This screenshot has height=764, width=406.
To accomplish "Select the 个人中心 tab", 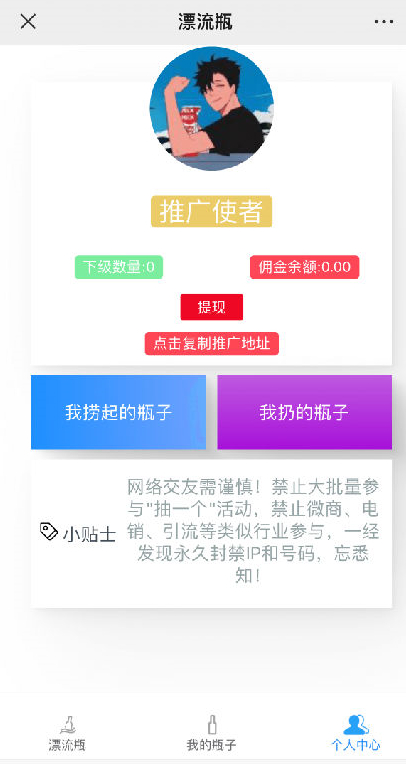I will tap(356, 733).
